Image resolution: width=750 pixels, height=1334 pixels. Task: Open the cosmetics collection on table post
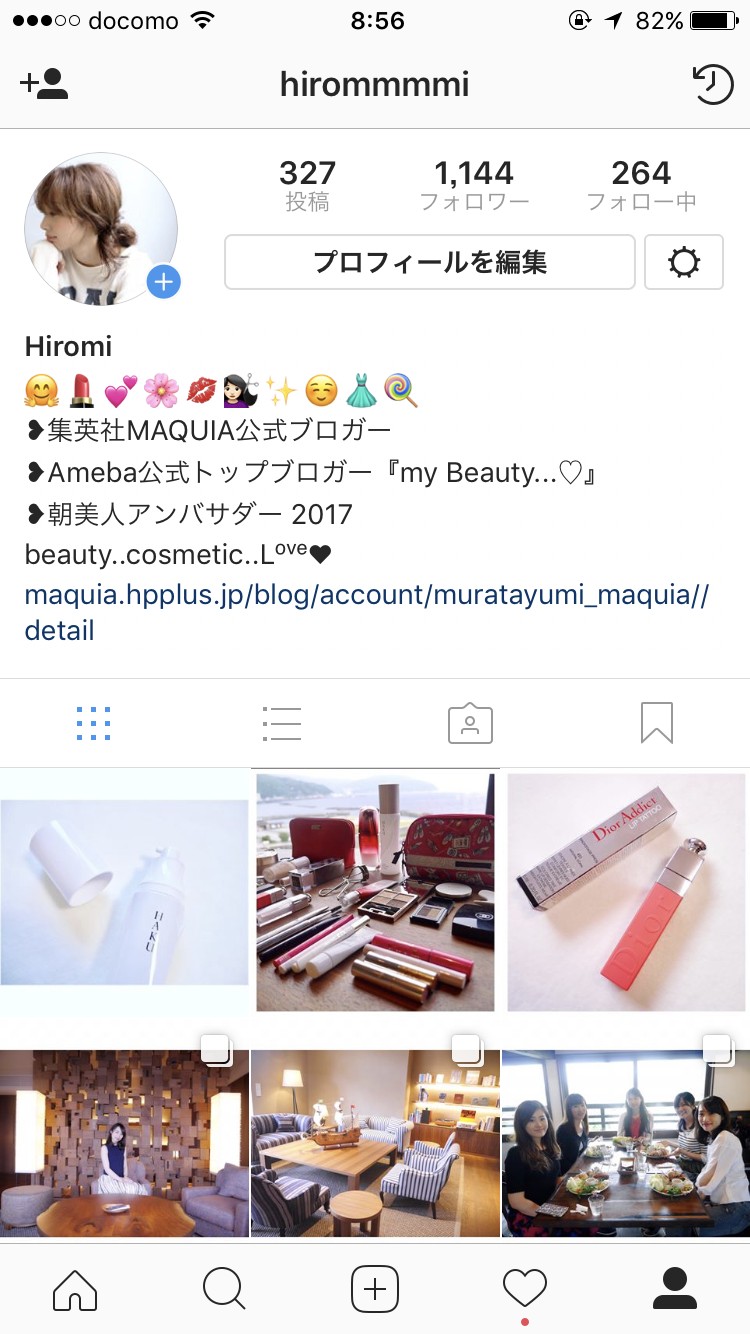[375, 892]
